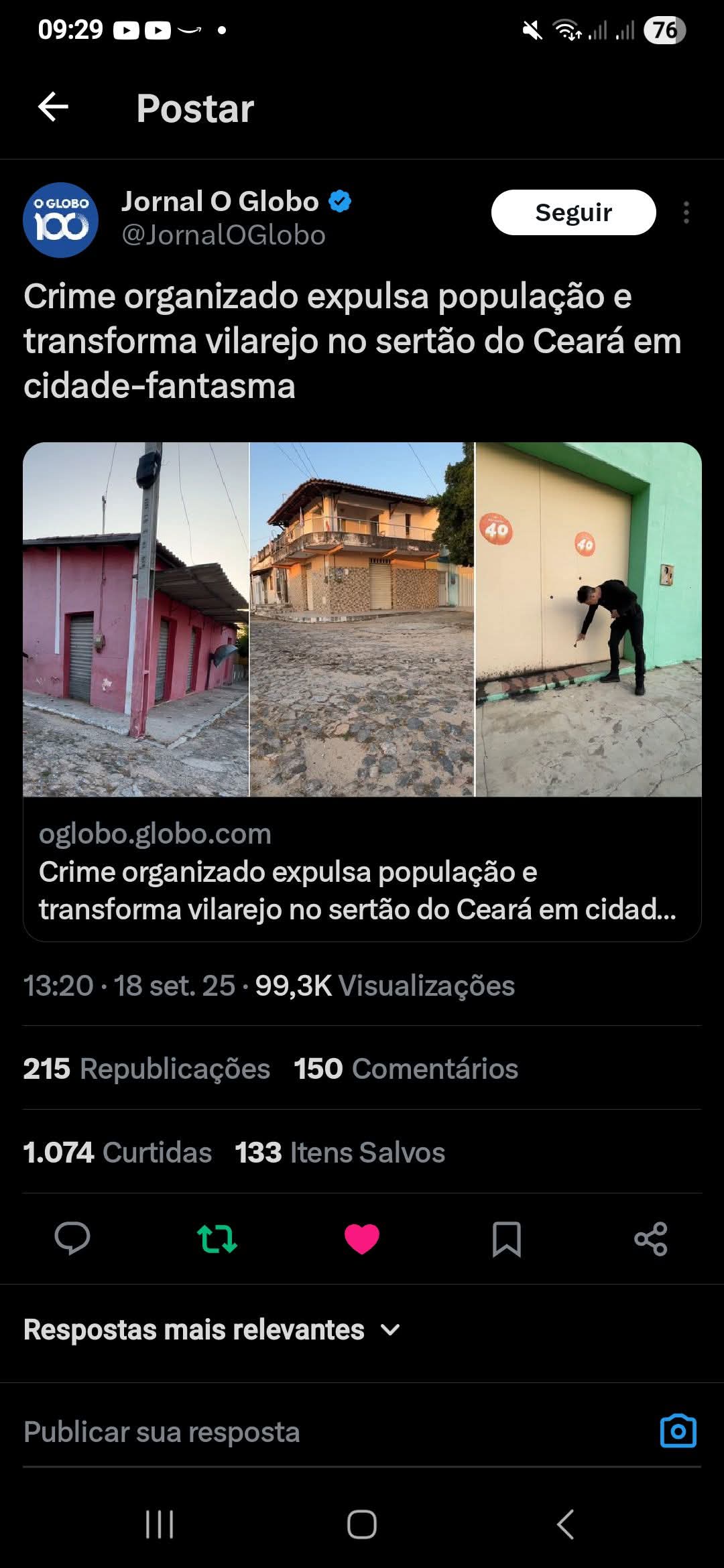The width and height of the screenshot is (724, 1568).
Task: Go to the system home screen
Action: 362,1525
